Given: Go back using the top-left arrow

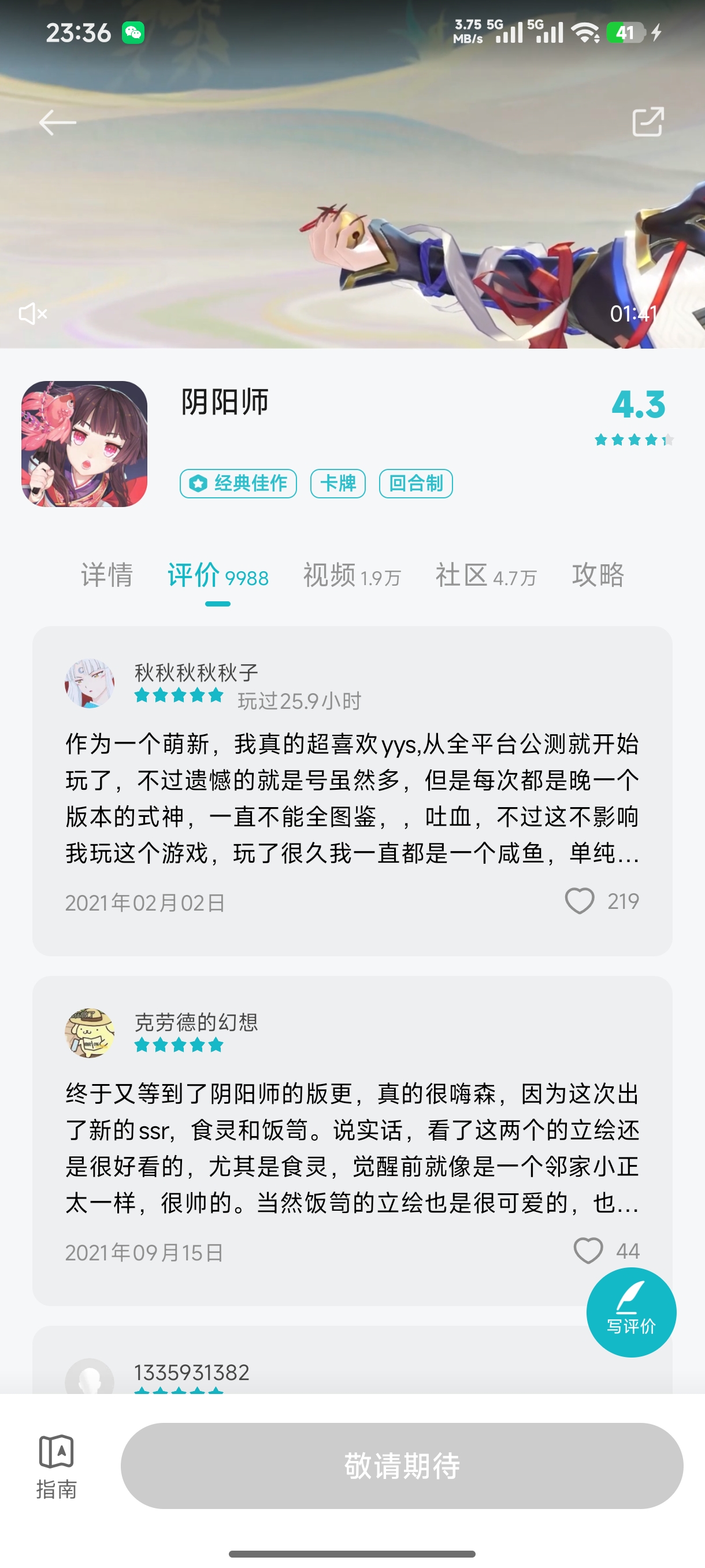Looking at the screenshot, I should click(x=57, y=123).
